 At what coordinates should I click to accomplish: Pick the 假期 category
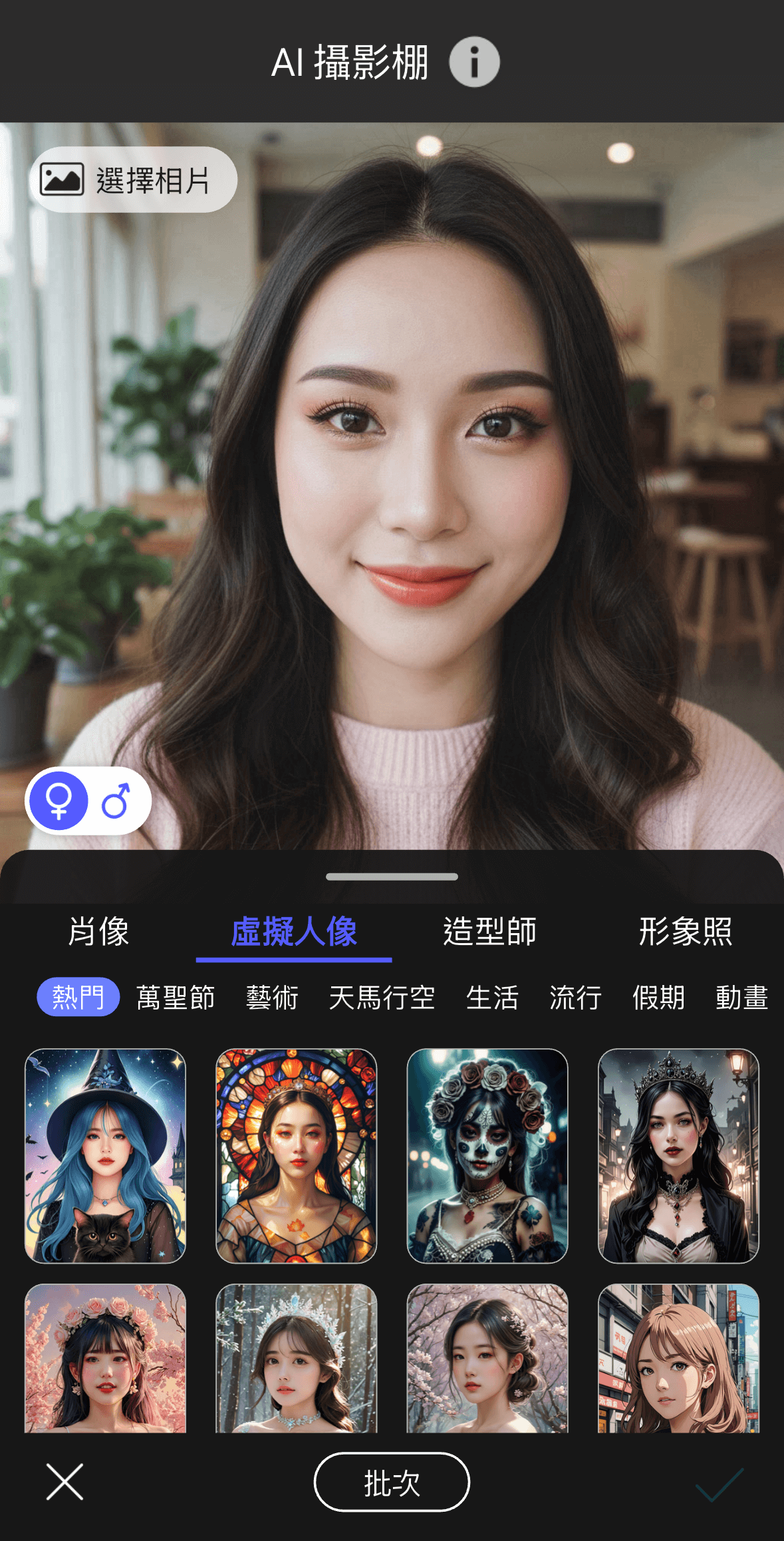[x=658, y=998]
